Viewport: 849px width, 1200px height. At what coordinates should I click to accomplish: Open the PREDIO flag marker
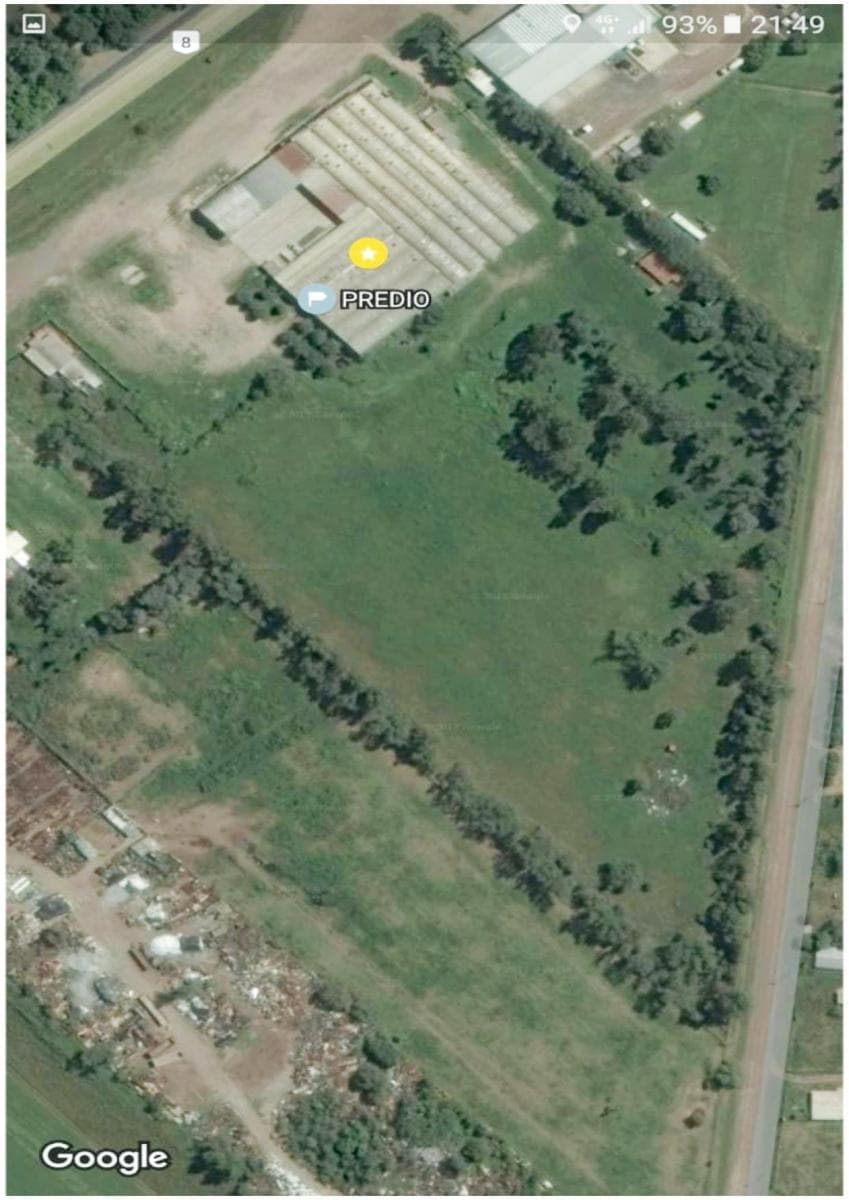[x=317, y=298]
